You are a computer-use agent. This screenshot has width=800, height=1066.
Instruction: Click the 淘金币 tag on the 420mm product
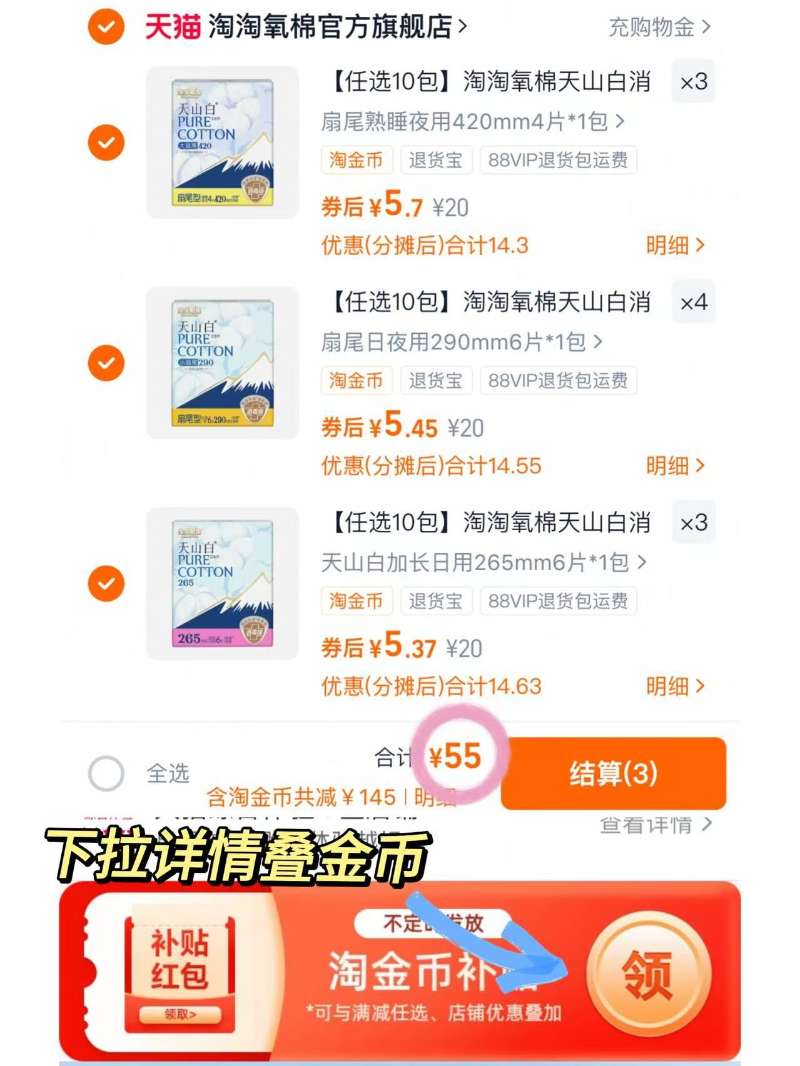pos(356,160)
